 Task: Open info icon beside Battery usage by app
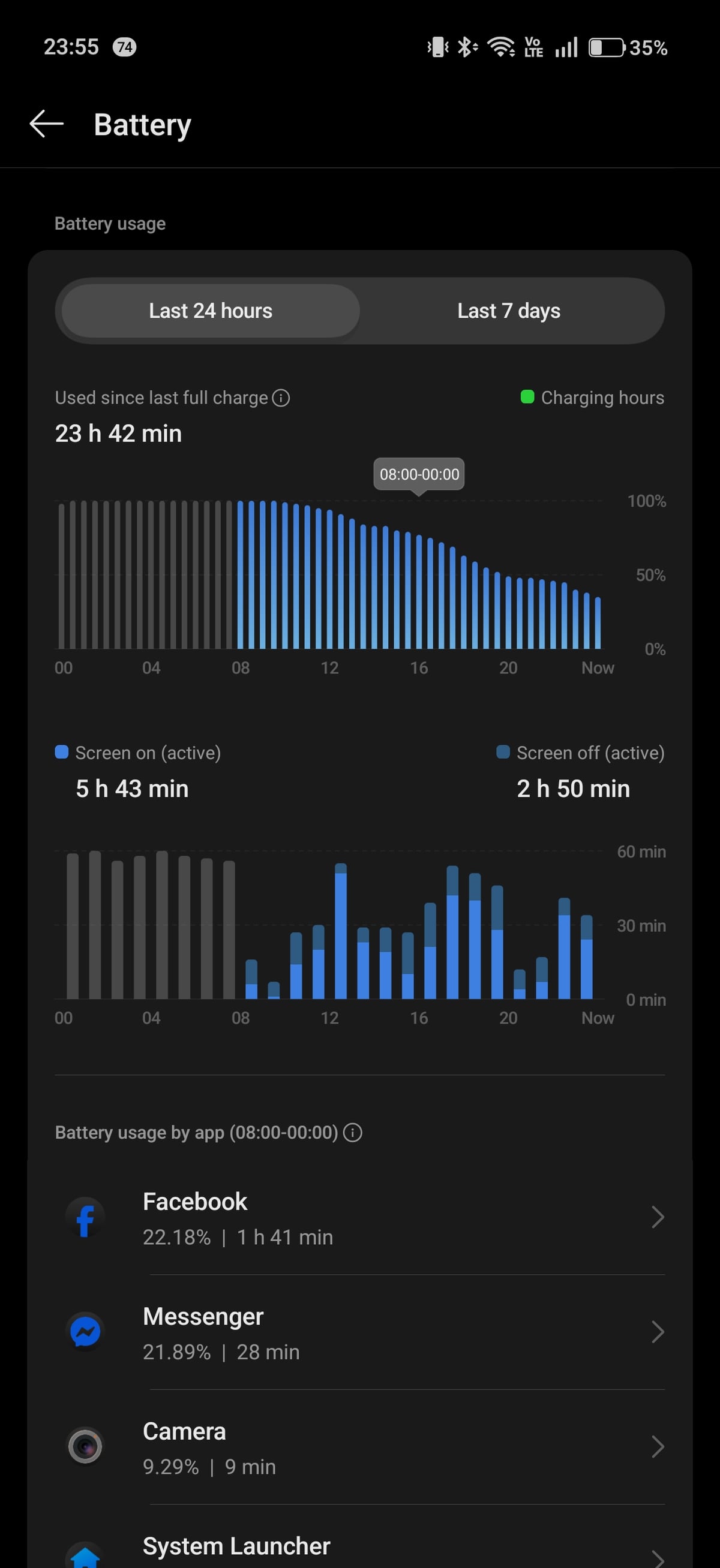click(x=353, y=1132)
